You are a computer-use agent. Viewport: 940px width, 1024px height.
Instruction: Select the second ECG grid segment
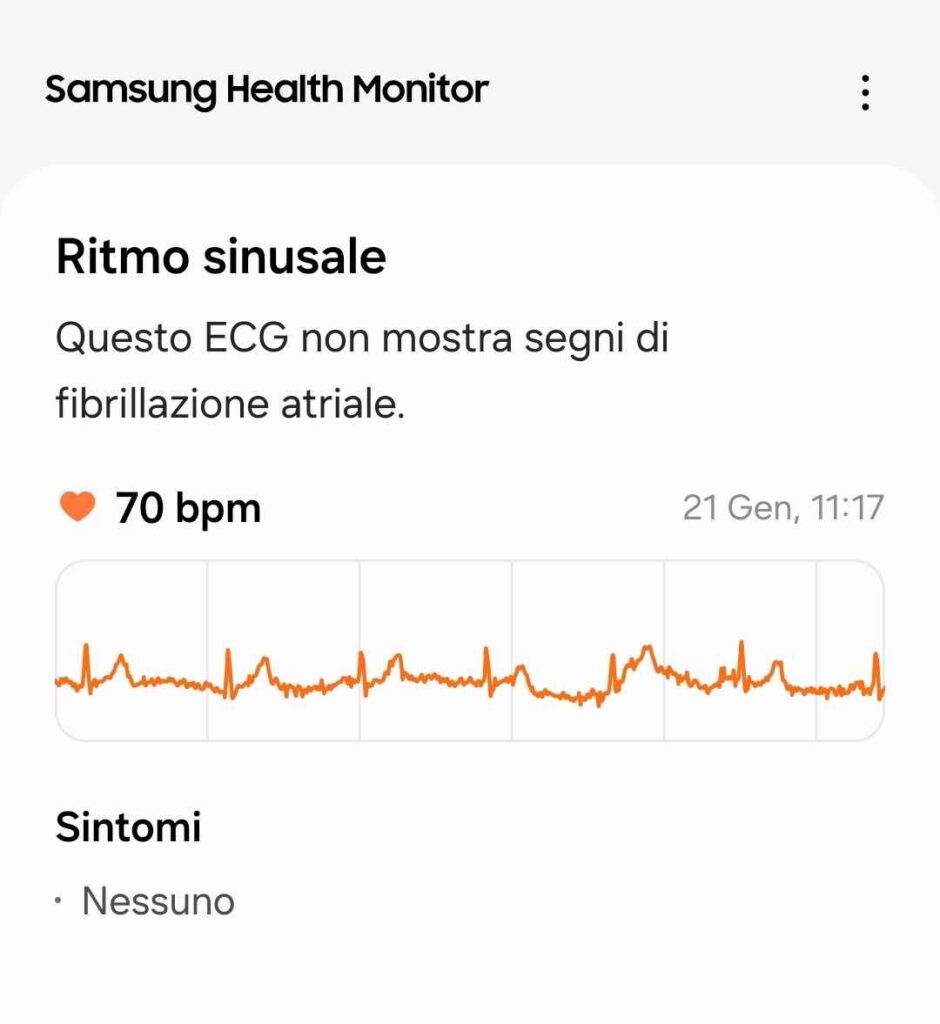[283, 650]
